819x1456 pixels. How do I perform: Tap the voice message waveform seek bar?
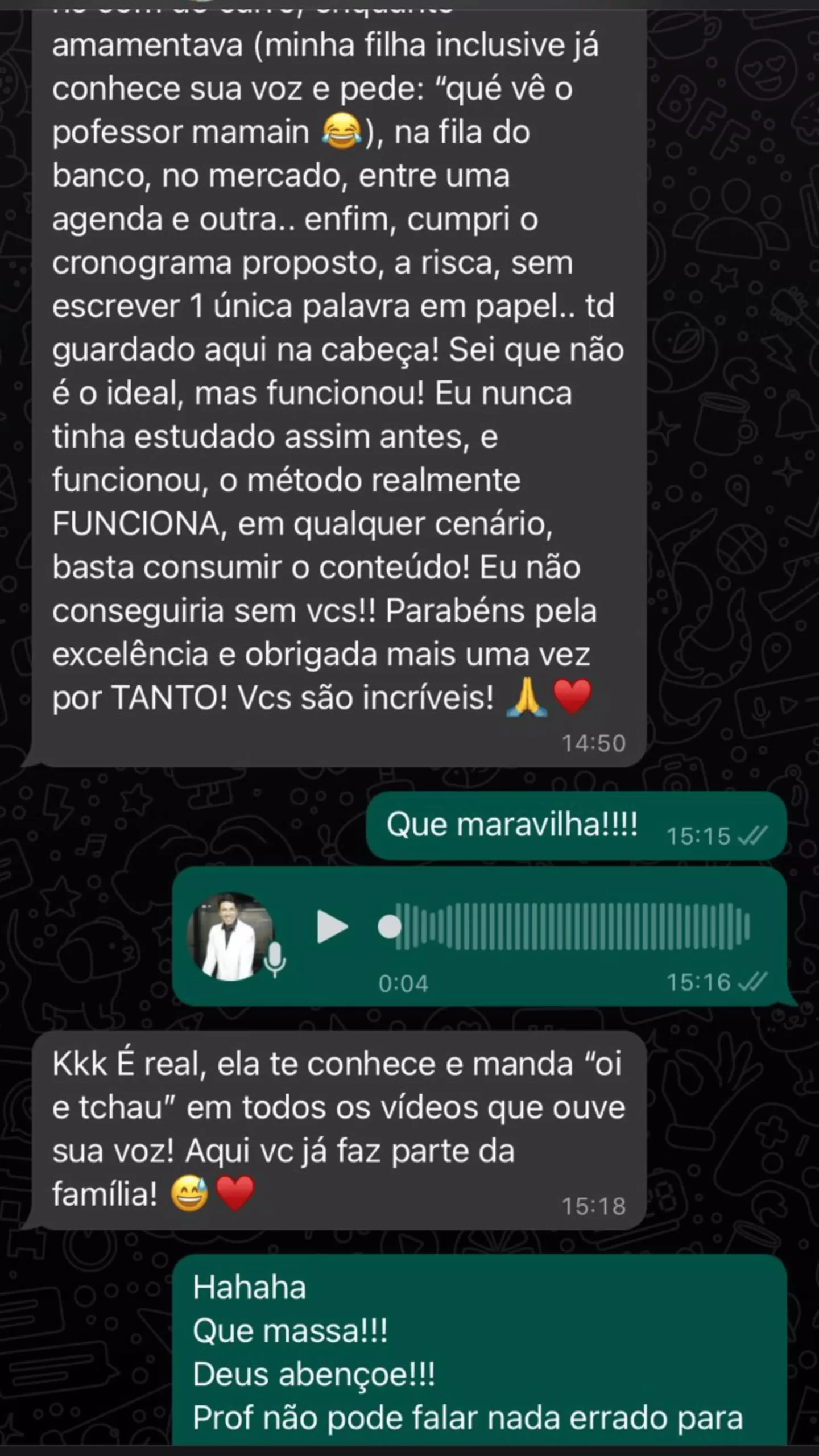click(572, 926)
